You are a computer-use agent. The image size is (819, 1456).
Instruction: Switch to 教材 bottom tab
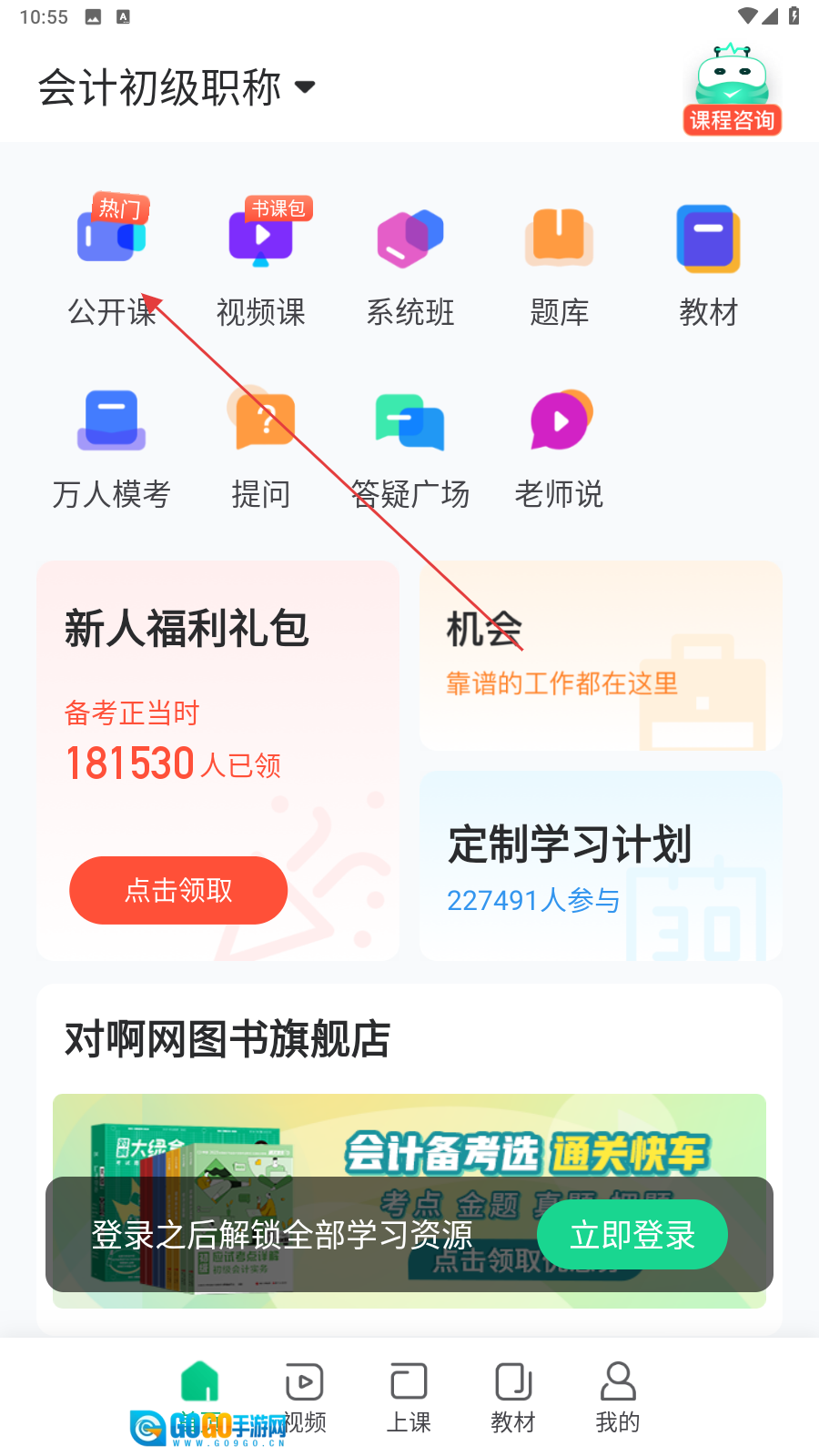tap(513, 1397)
